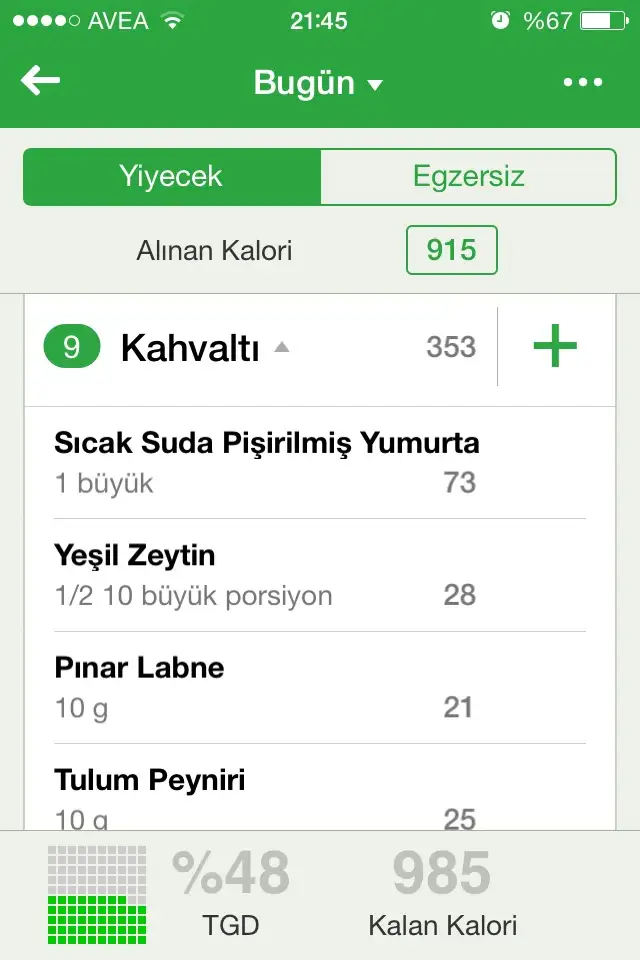Switch to the Egzersiz tab
Viewport: 640px width, 960px height.
(468, 177)
